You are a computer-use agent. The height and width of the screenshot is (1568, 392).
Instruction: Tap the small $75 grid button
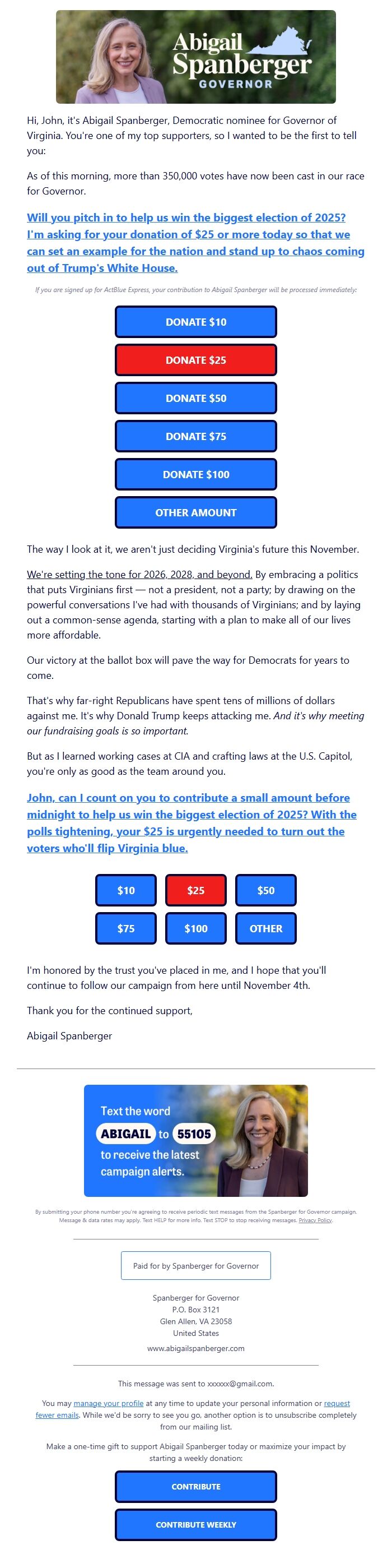(126, 928)
